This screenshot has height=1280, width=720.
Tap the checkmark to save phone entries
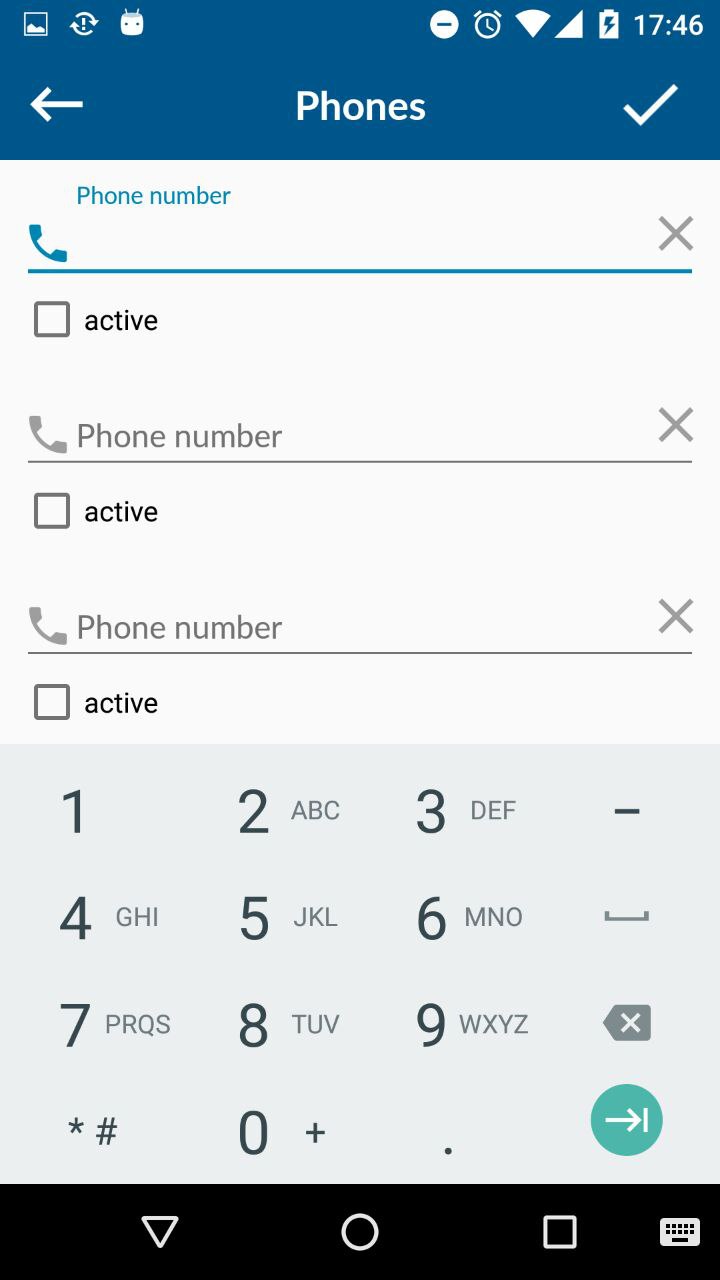(650, 104)
